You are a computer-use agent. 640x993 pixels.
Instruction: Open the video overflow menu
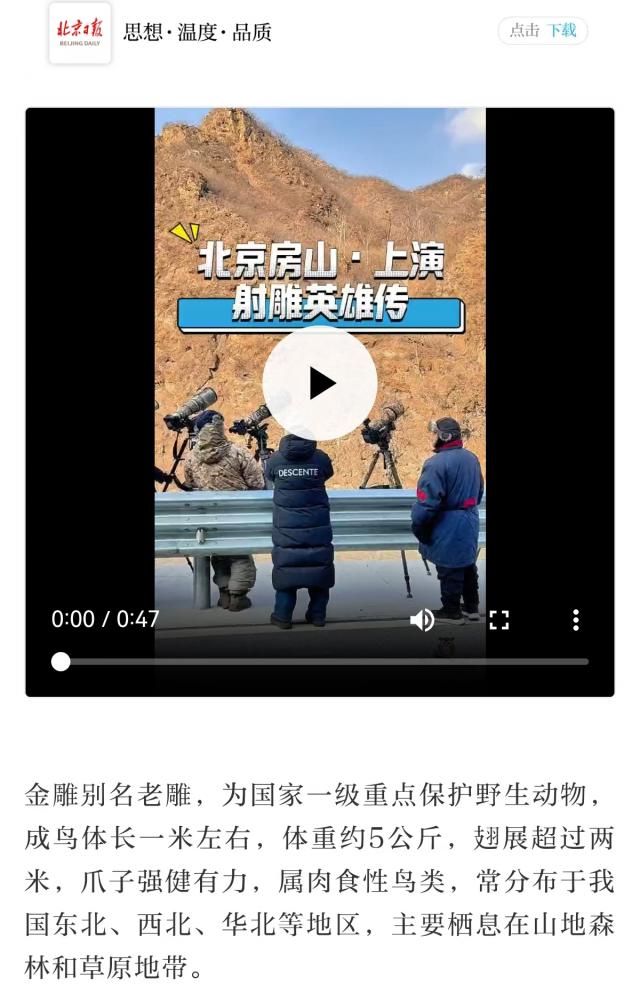576,620
